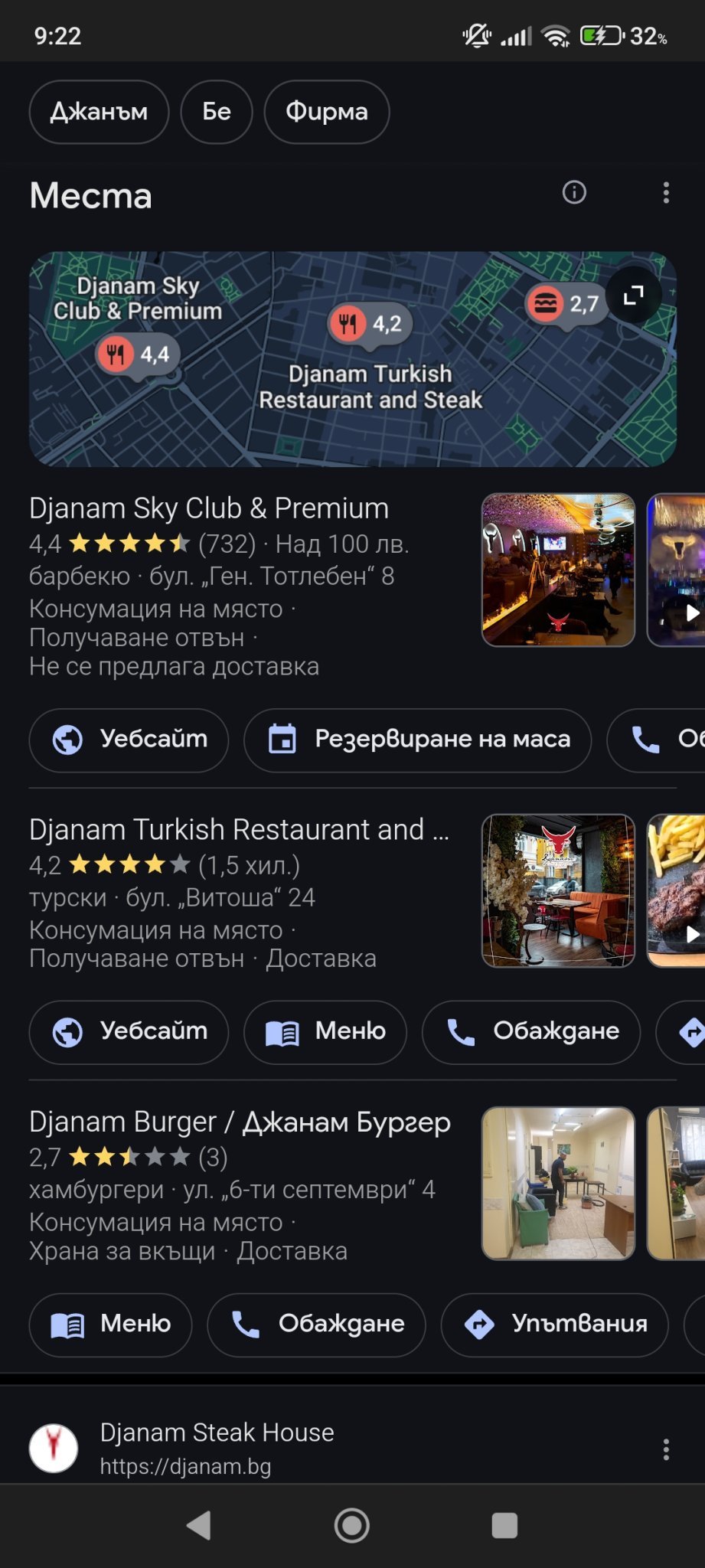705x1568 pixels.
Task: View Меню for Djanam Burger
Action: [x=110, y=1325]
